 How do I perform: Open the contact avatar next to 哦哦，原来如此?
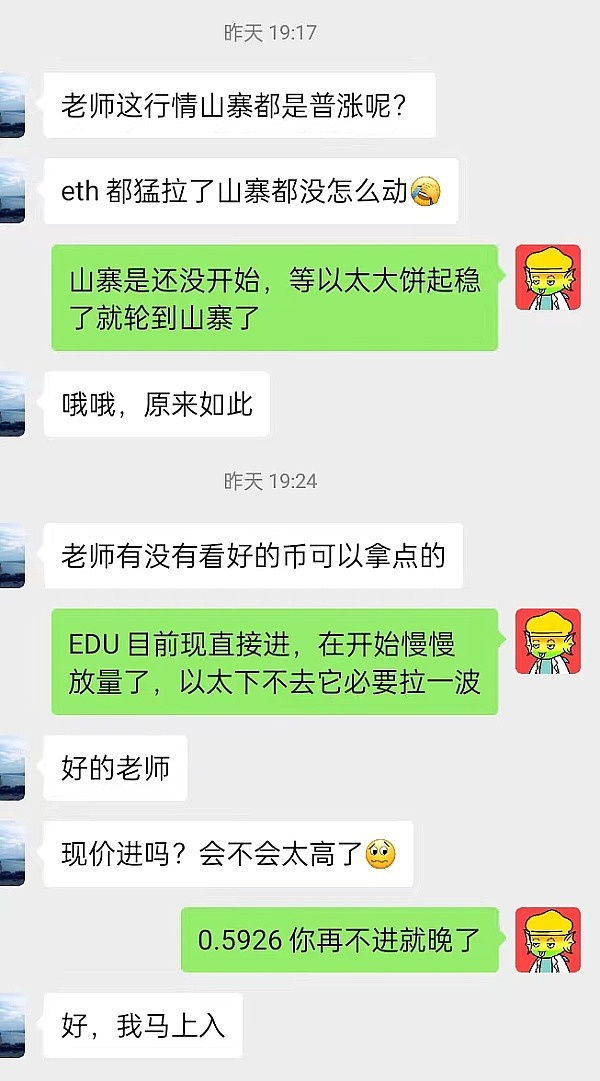11,403
